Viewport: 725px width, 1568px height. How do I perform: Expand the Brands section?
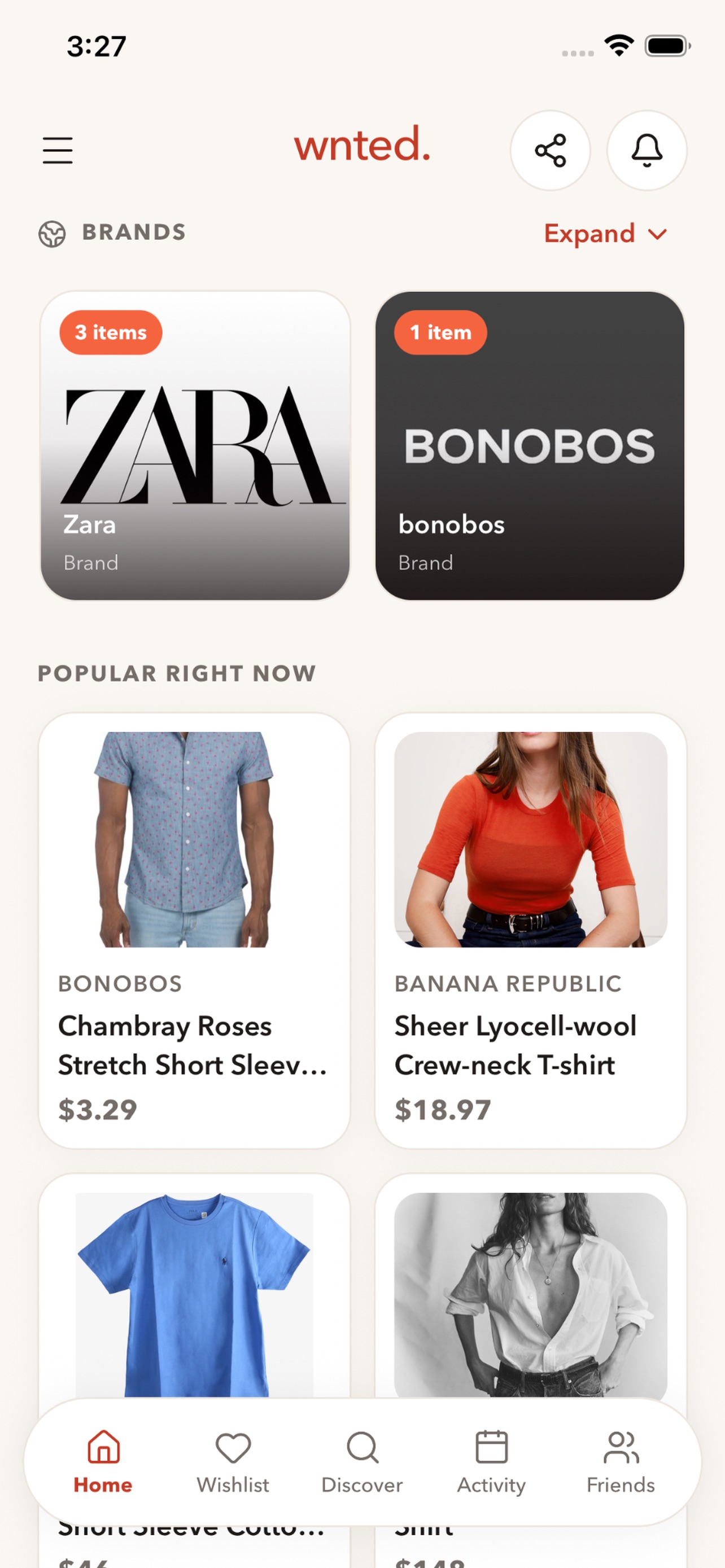(606, 234)
